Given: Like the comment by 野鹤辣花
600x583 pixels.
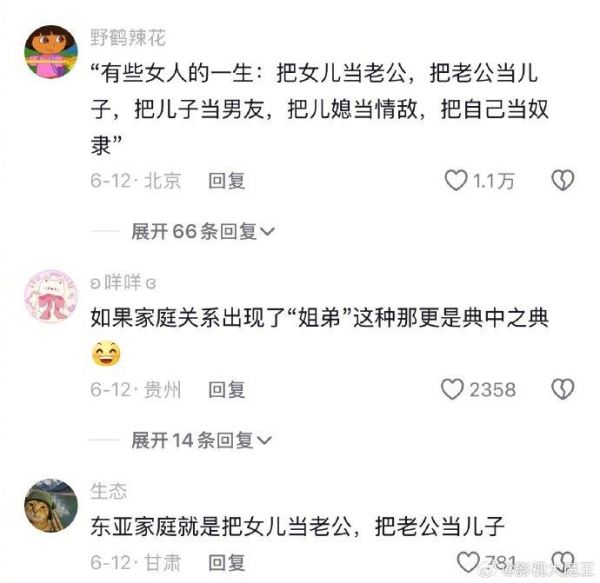Looking at the screenshot, I should coord(455,181).
